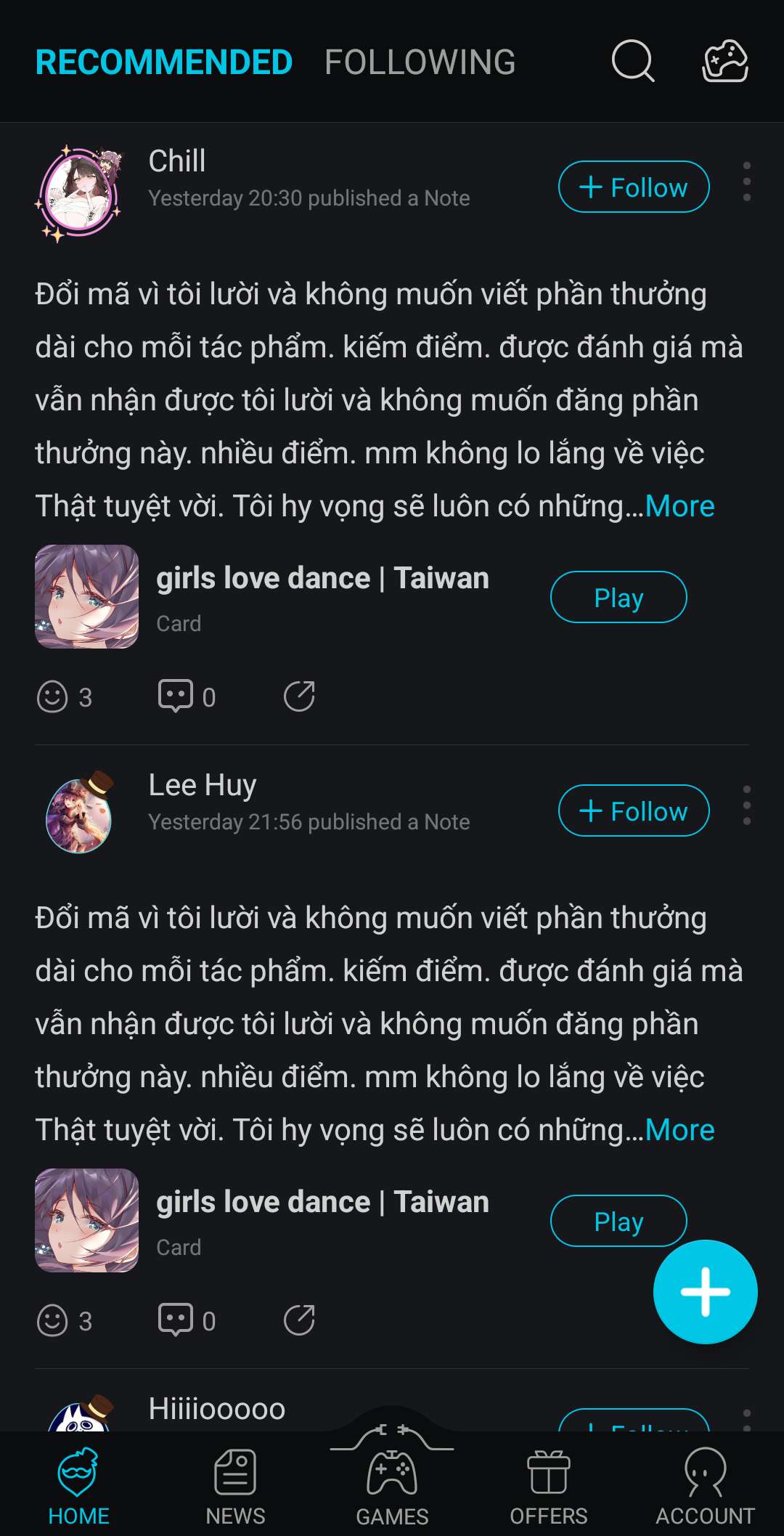Open the game controller icon in the top bar

[725, 61]
